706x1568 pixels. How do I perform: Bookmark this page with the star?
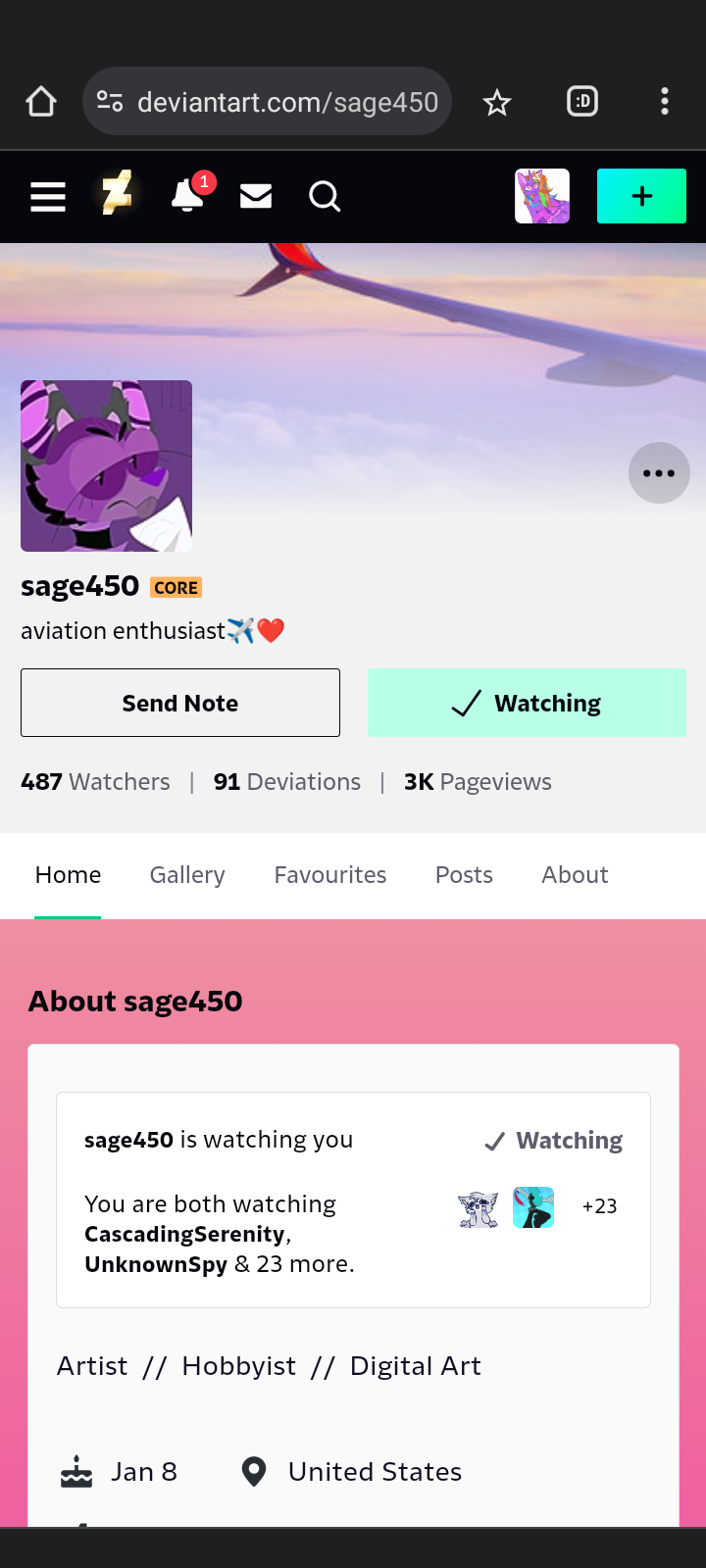(497, 102)
